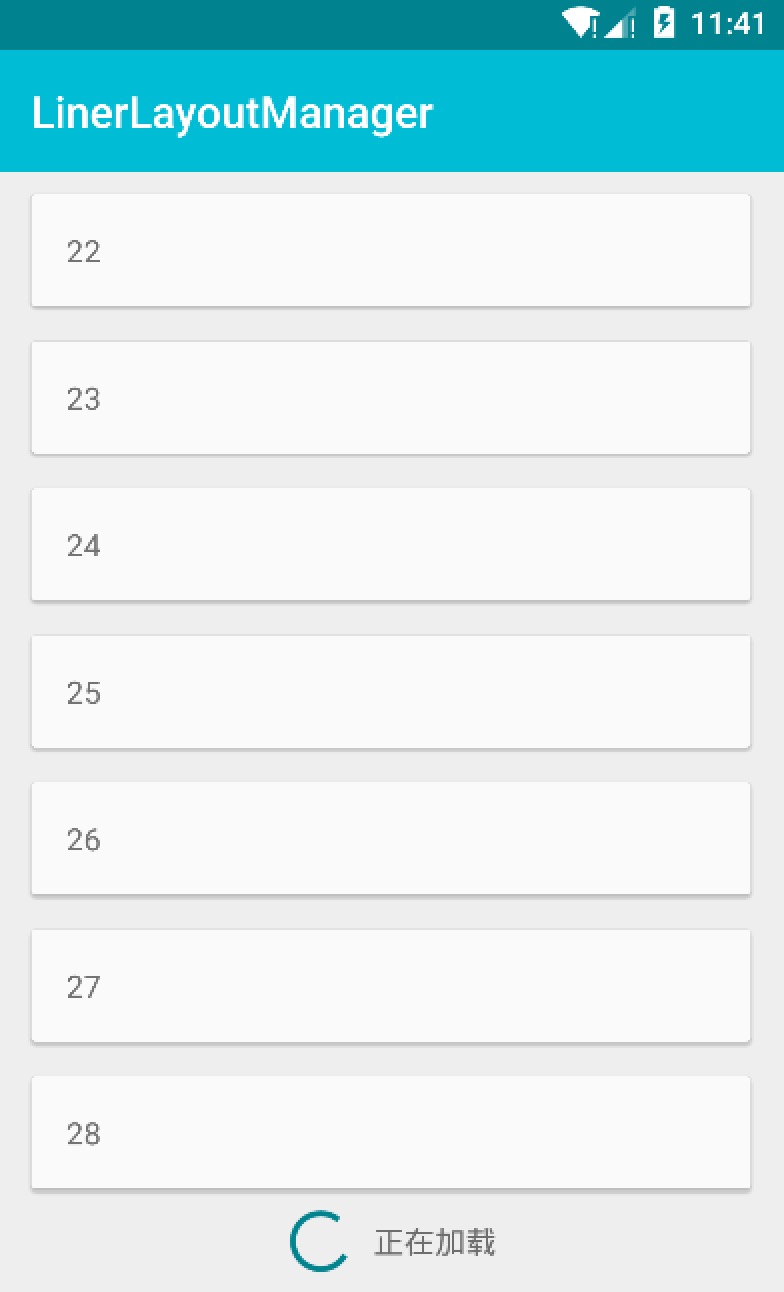The image size is (784, 1292).
Task: Tap the card showing 24
Action: pos(391,545)
